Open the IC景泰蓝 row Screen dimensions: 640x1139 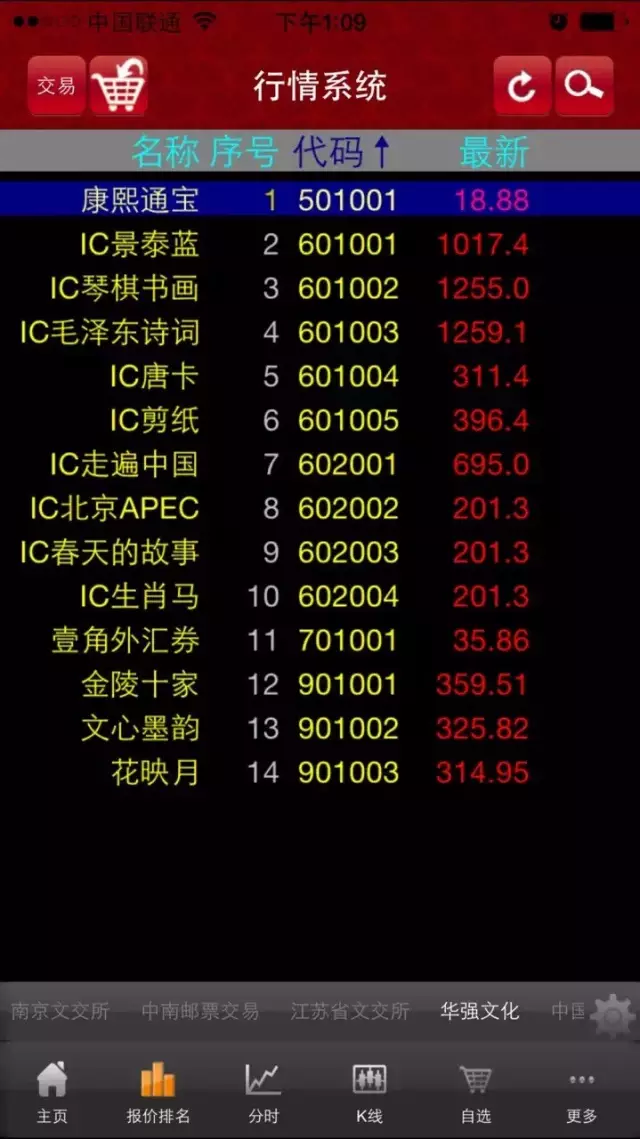320,245
